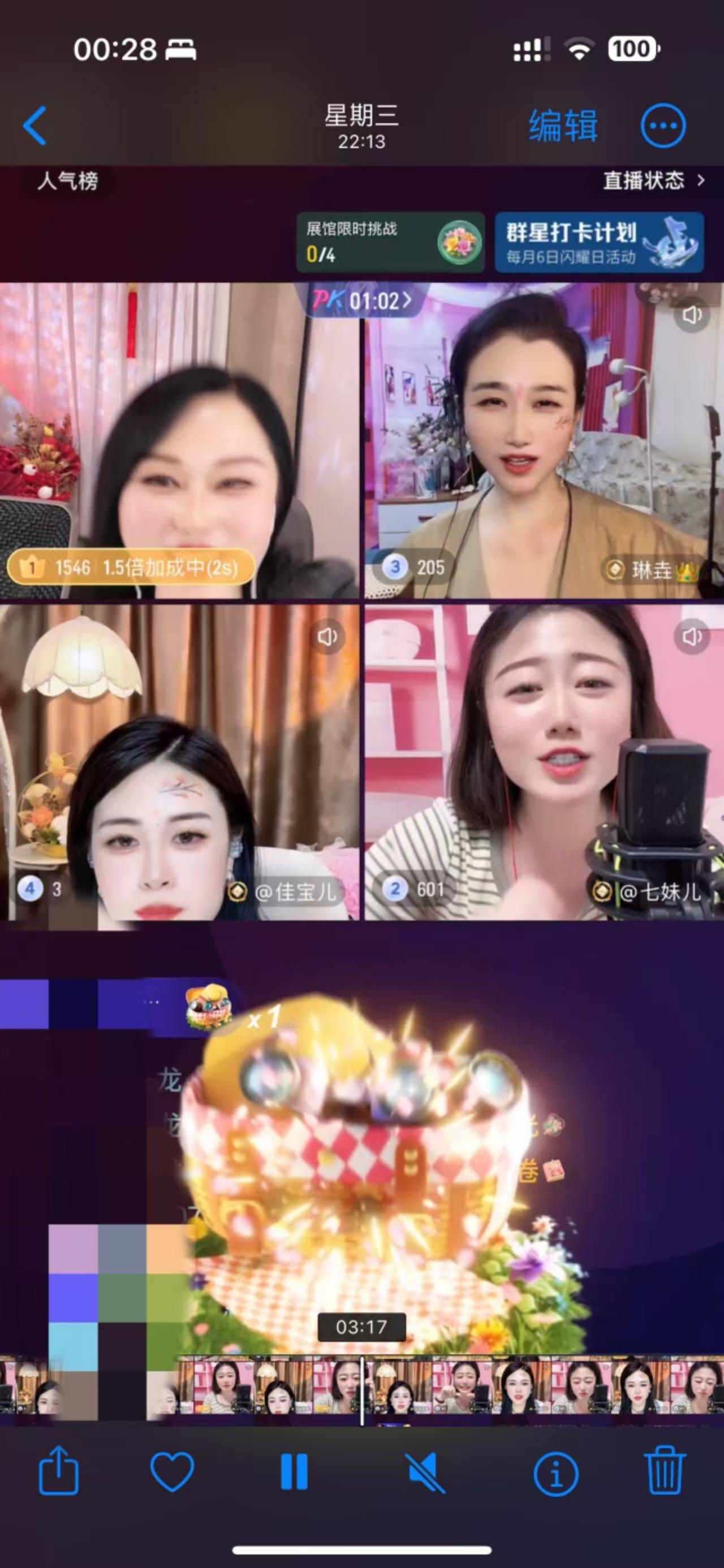Delete this video with the trash icon
The height and width of the screenshot is (1568, 724).
coord(664,1470)
